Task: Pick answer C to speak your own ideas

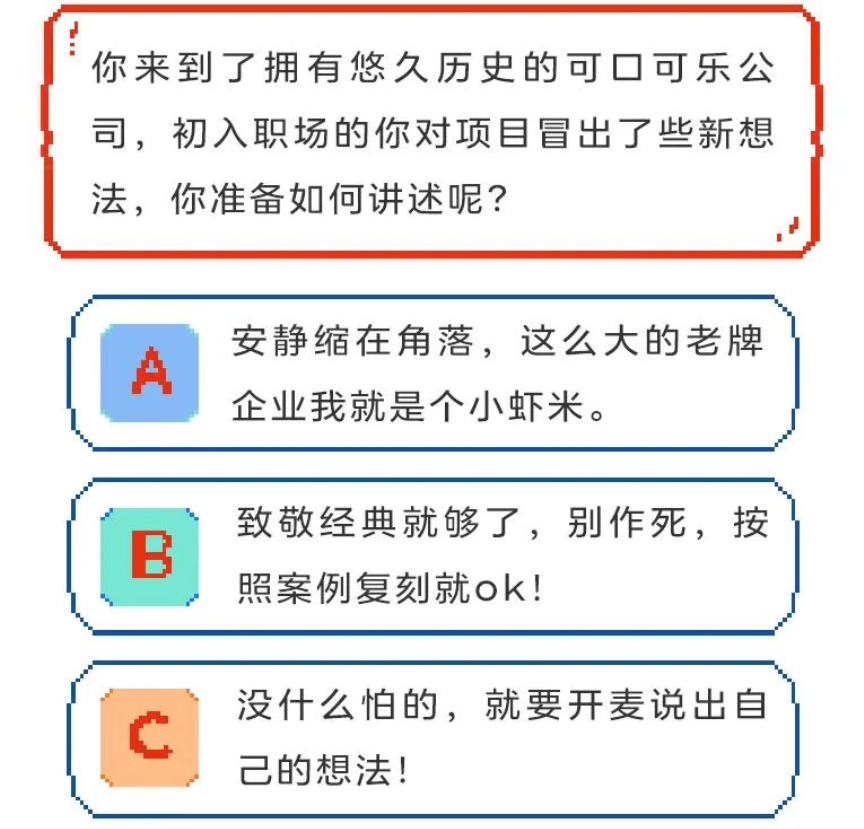Action: tap(432, 738)
